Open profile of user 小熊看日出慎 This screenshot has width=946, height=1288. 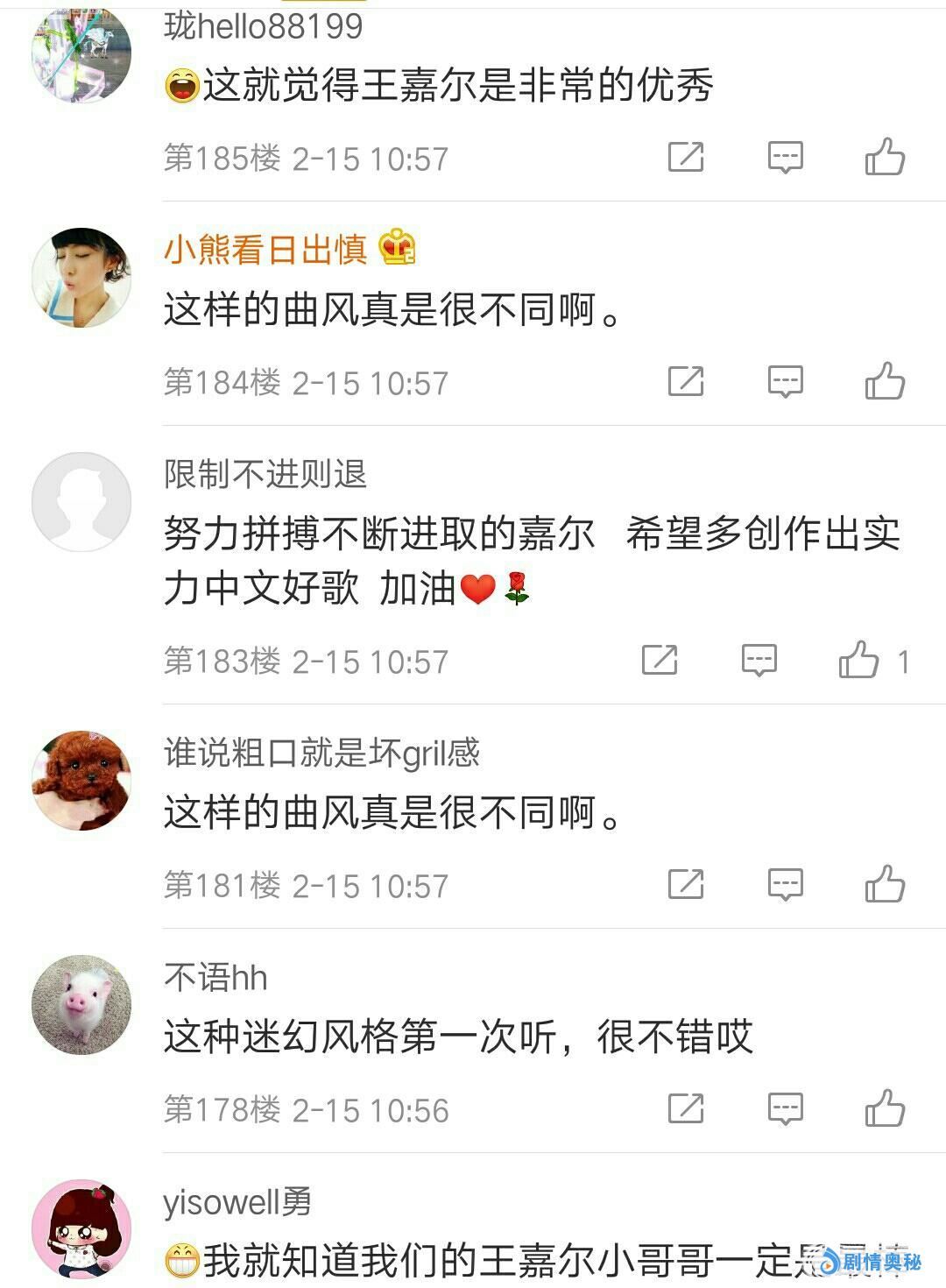265,251
